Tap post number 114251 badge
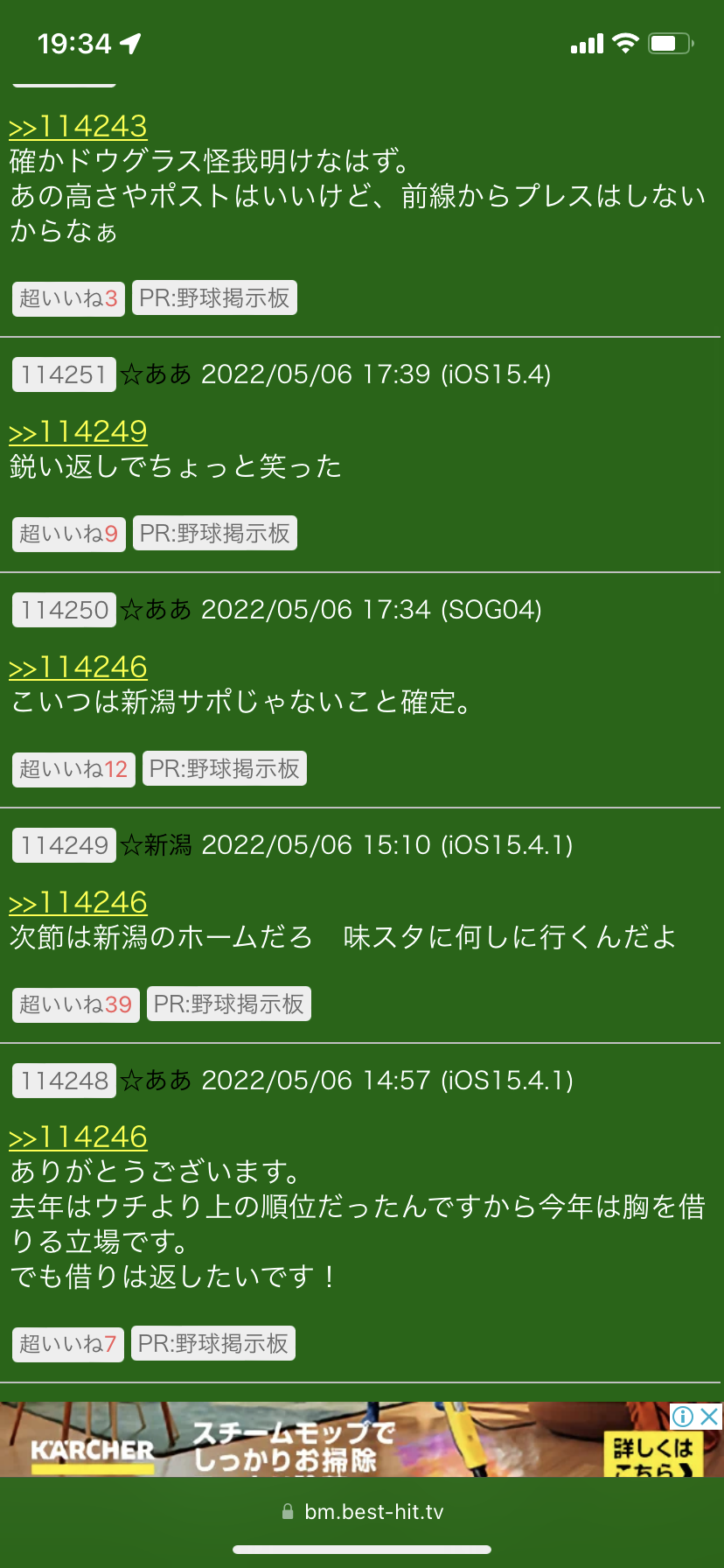The height and width of the screenshot is (1568, 724). point(64,374)
